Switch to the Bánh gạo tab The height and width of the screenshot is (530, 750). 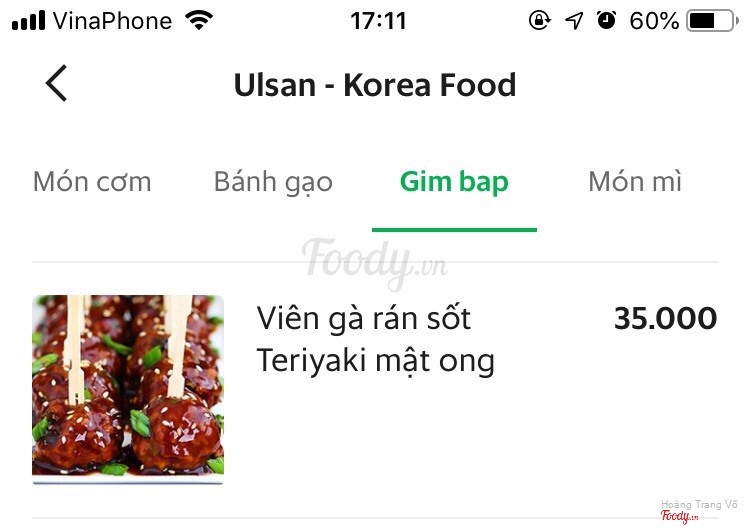click(273, 182)
